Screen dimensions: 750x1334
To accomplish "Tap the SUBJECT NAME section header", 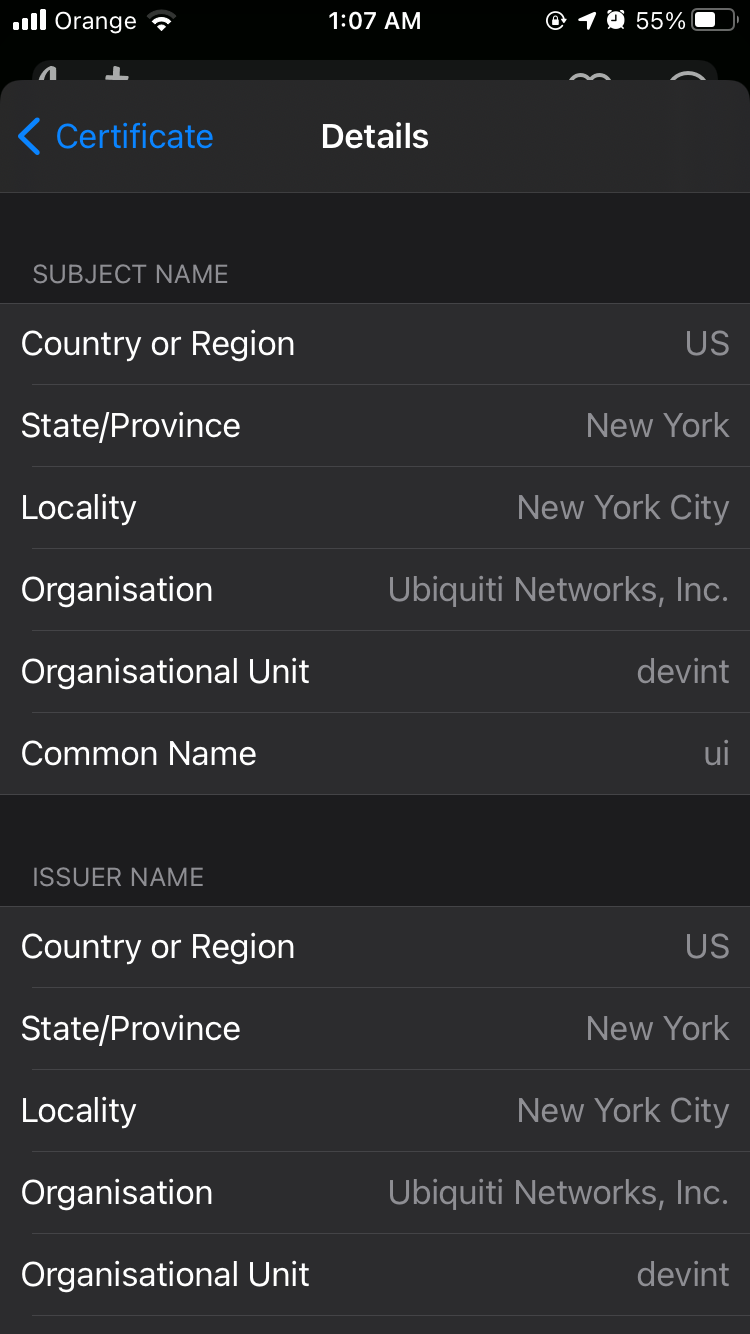I will click(130, 274).
